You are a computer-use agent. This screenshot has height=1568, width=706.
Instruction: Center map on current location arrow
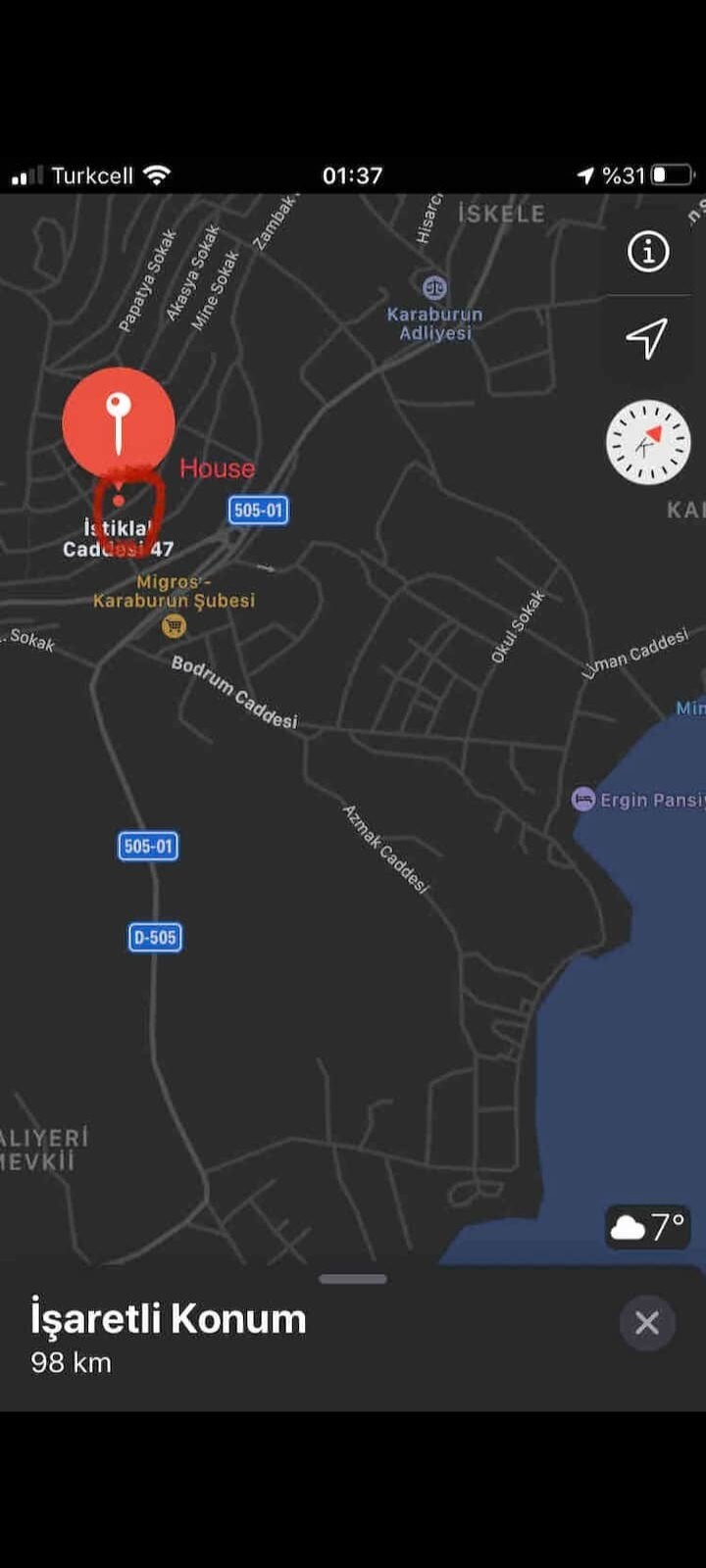647,338
